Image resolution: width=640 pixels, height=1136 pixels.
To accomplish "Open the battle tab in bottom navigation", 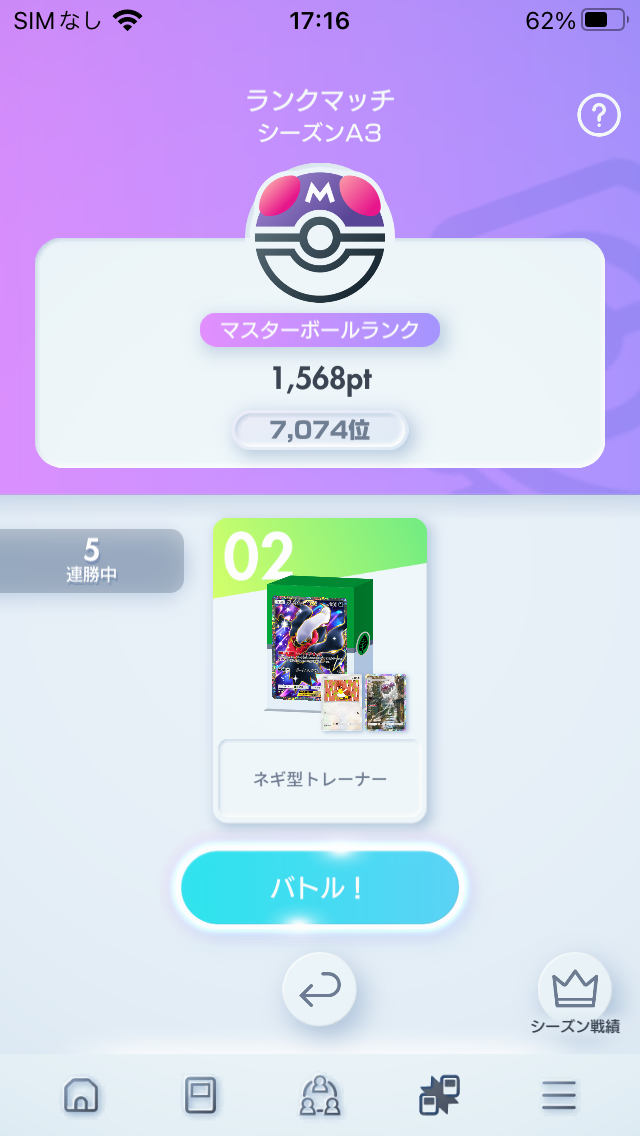I will [x=439, y=1095].
